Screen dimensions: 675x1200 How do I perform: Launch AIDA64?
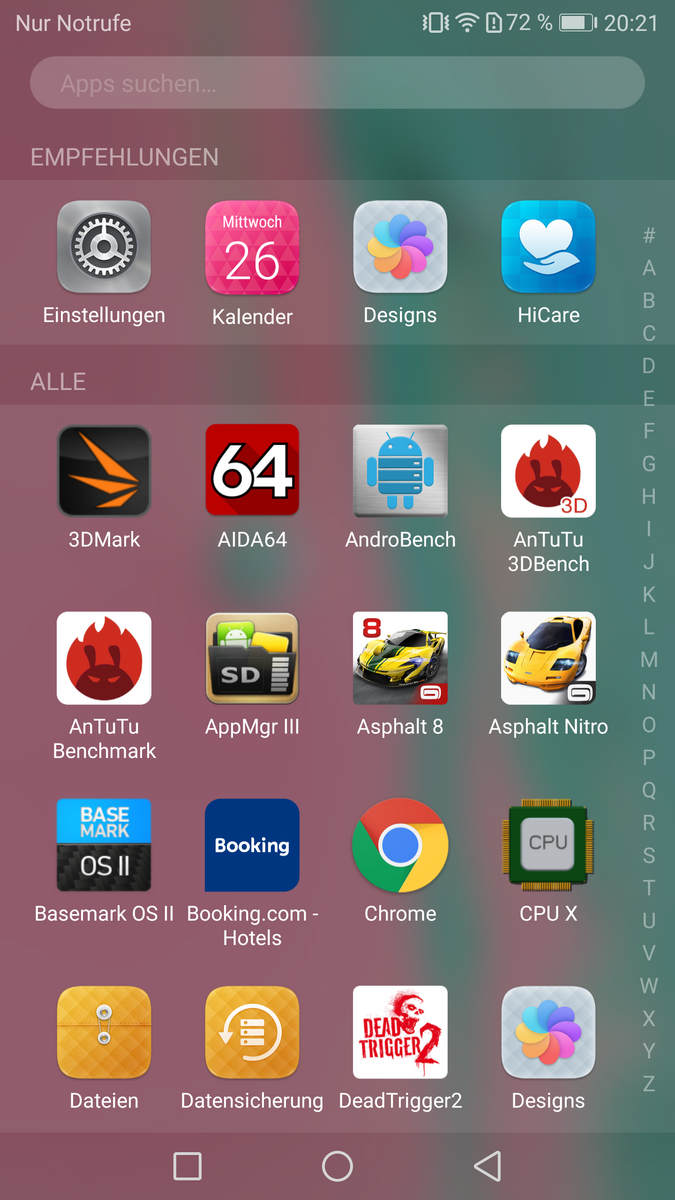[x=252, y=471]
